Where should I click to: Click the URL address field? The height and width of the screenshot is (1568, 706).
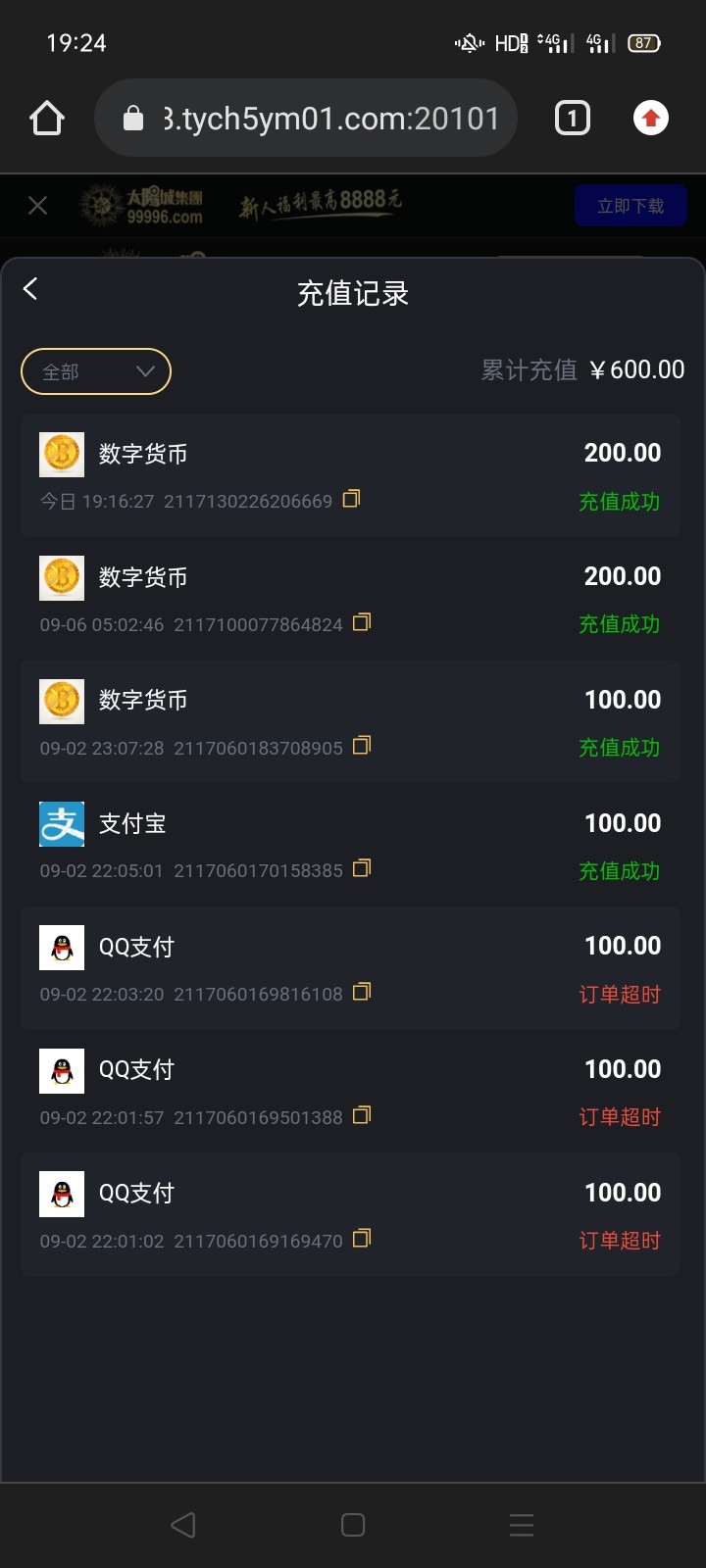click(x=324, y=117)
